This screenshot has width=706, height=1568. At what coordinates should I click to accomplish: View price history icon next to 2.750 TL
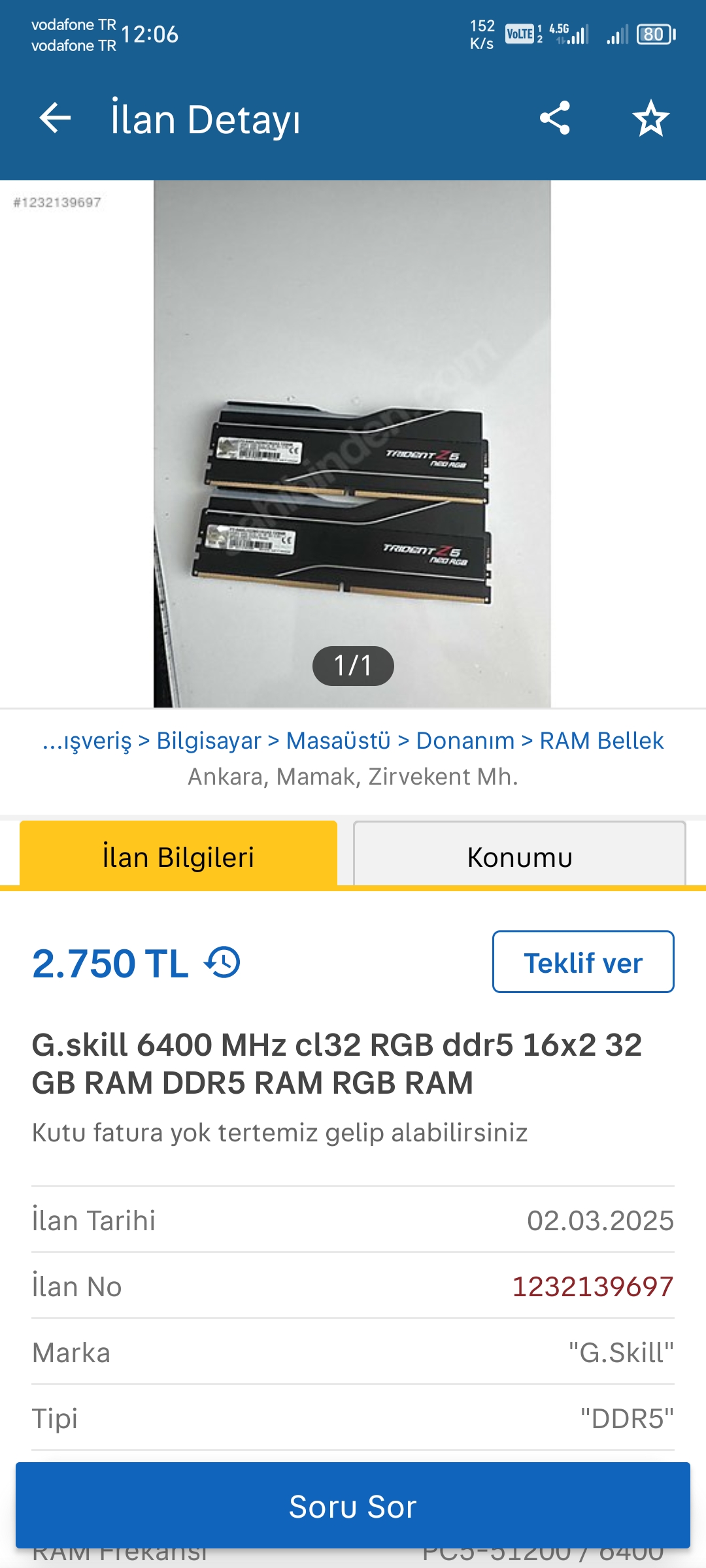click(x=223, y=962)
